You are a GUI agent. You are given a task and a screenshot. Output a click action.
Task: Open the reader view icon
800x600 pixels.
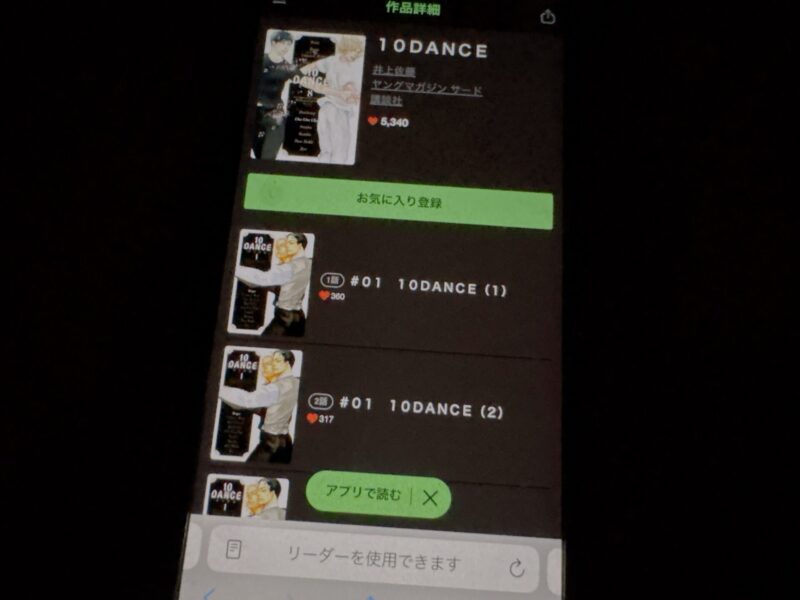coord(234,549)
